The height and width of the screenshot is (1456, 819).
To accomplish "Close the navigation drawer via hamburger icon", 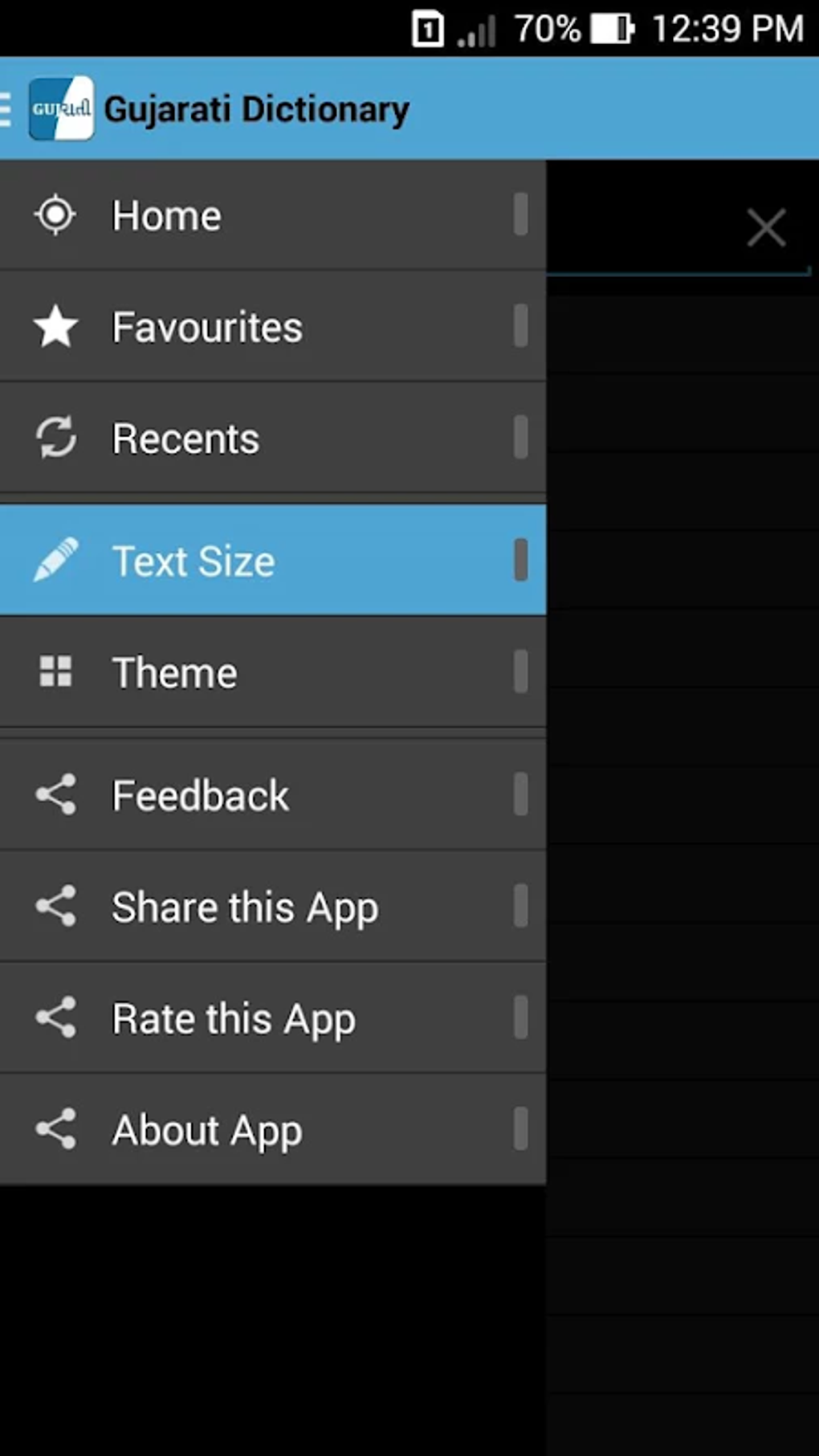I will click(x=8, y=109).
